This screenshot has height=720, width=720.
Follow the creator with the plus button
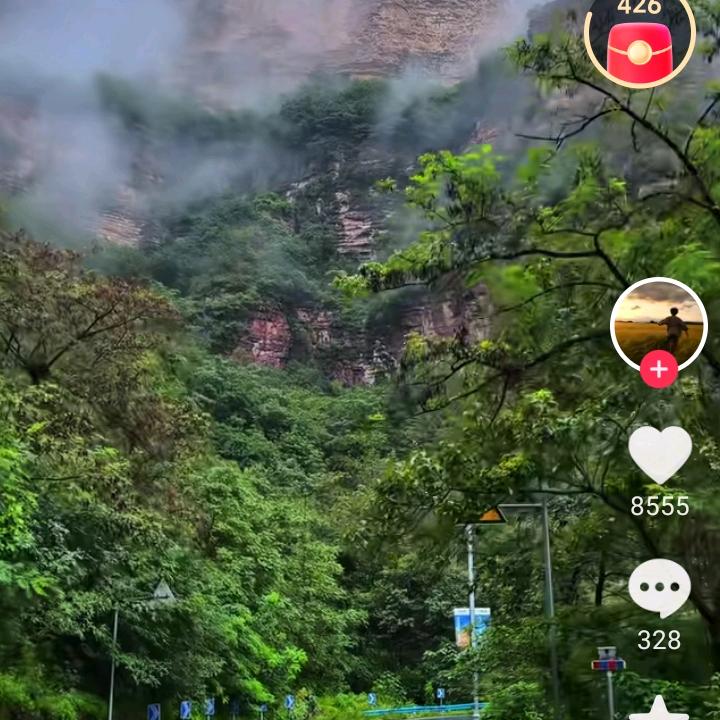[x=659, y=369]
